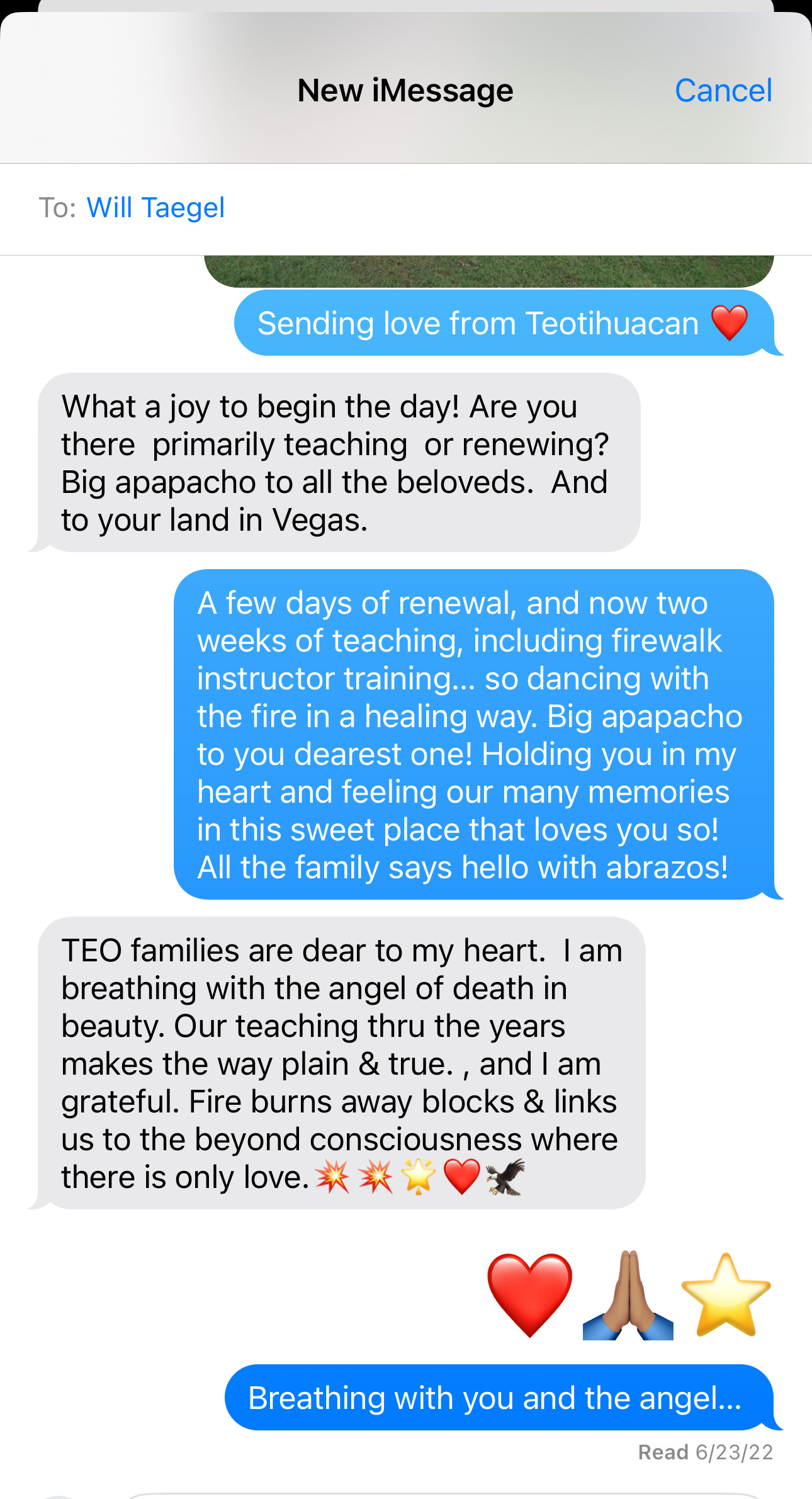The image size is (812, 1499).
Task: Select the Will Taegel recipient
Action: pos(155,208)
